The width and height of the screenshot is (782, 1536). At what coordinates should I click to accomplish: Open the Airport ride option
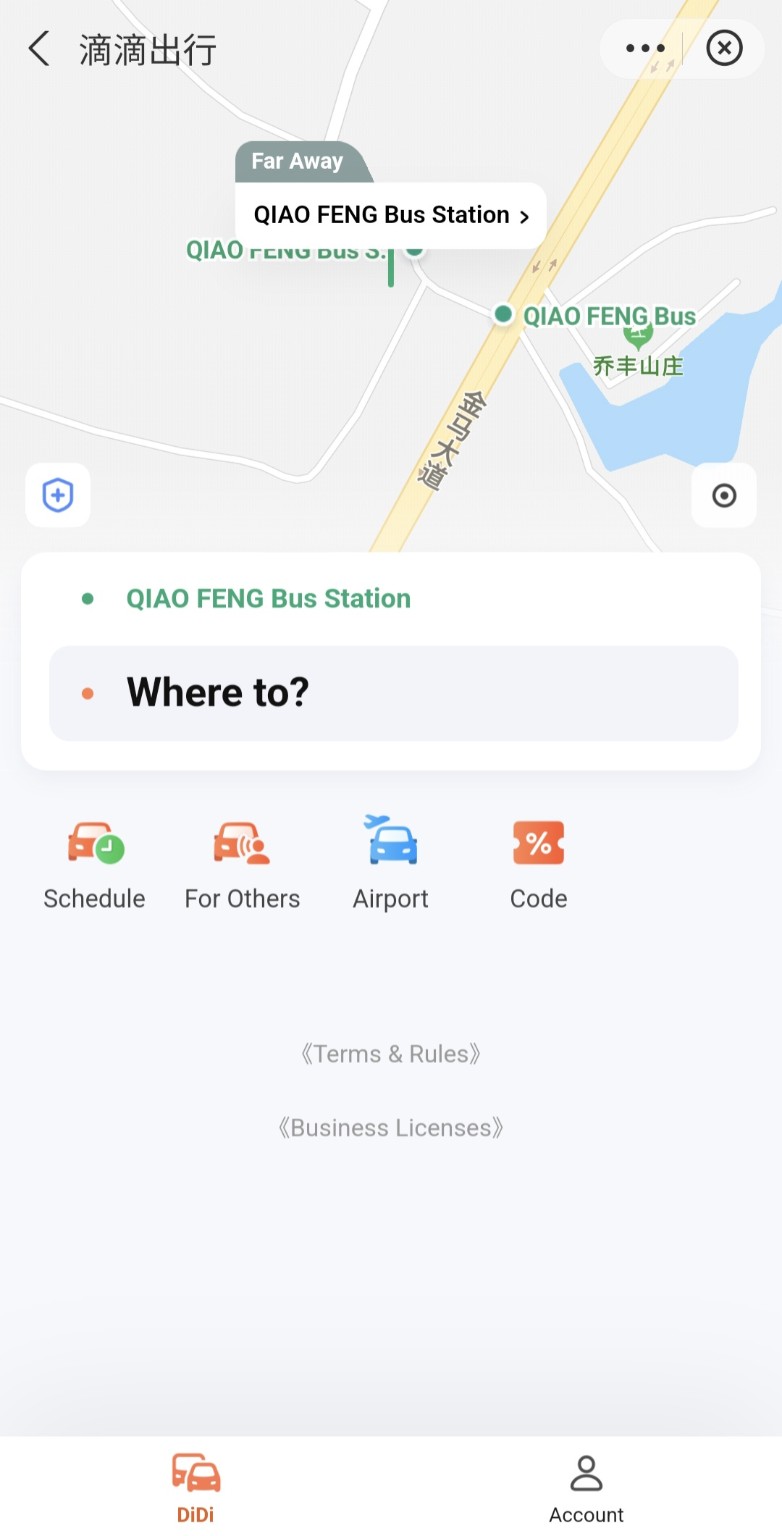pyautogui.click(x=391, y=865)
